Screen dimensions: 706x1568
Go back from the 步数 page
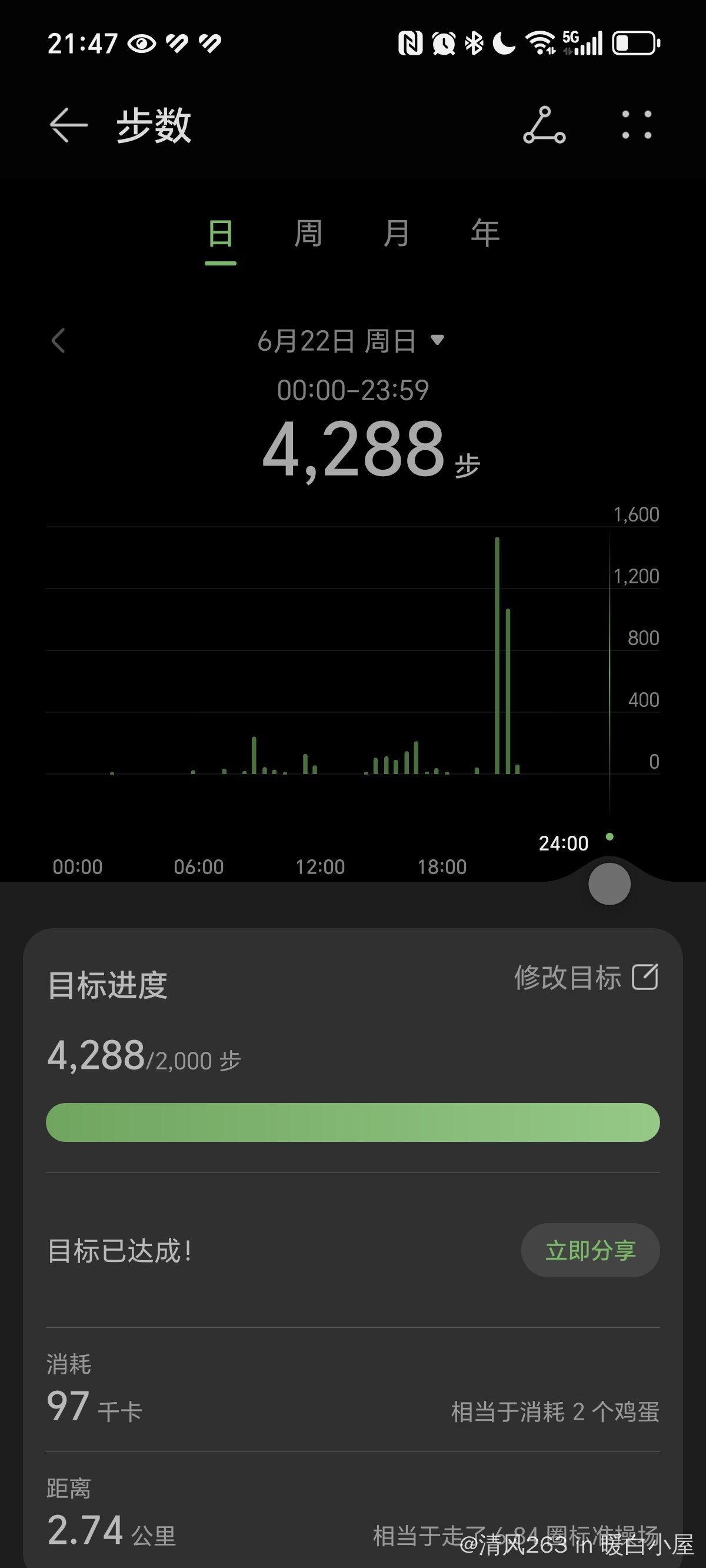pyautogui.click(x=69, y=125)
